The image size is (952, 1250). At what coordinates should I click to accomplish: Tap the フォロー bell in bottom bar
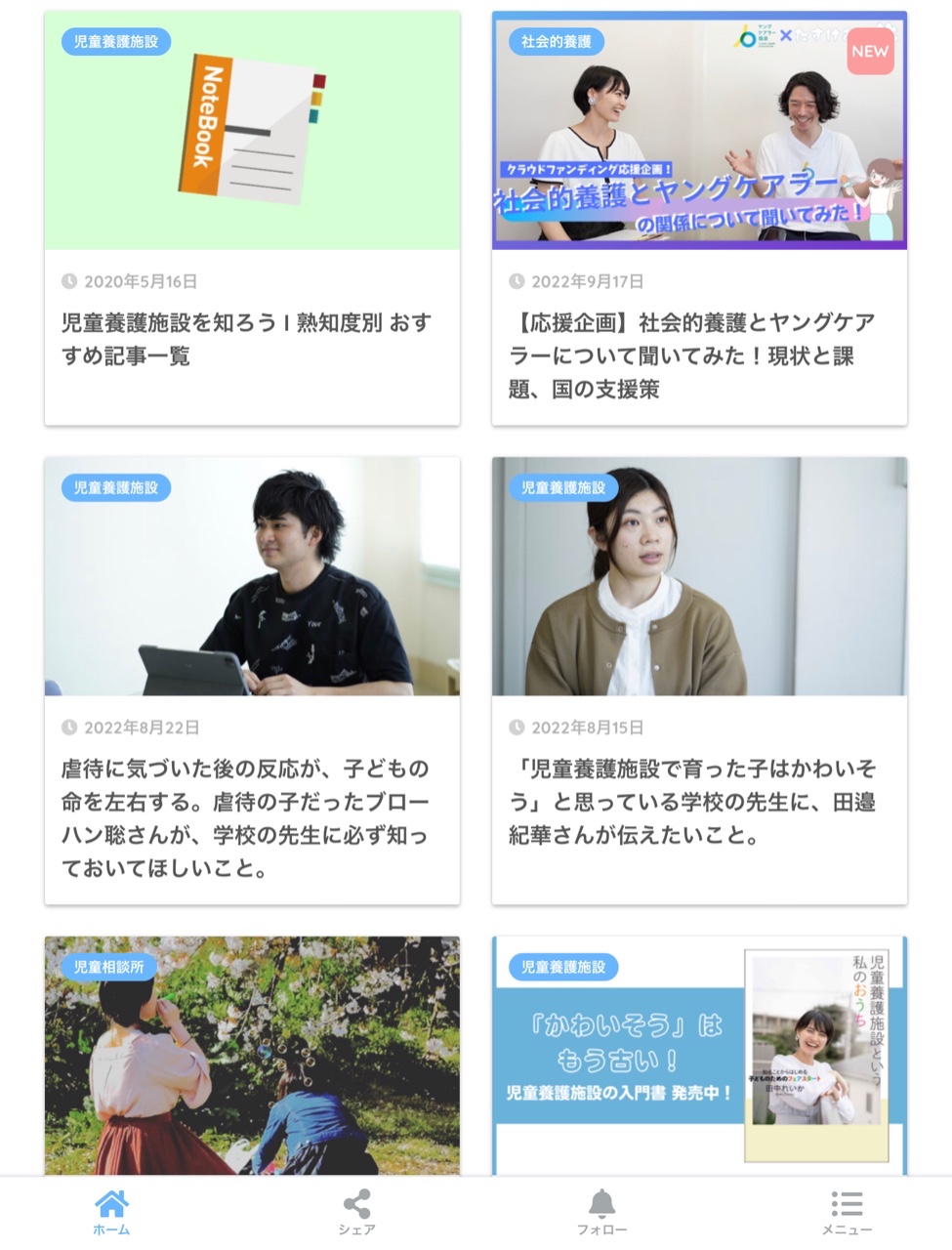point(601,1212)
